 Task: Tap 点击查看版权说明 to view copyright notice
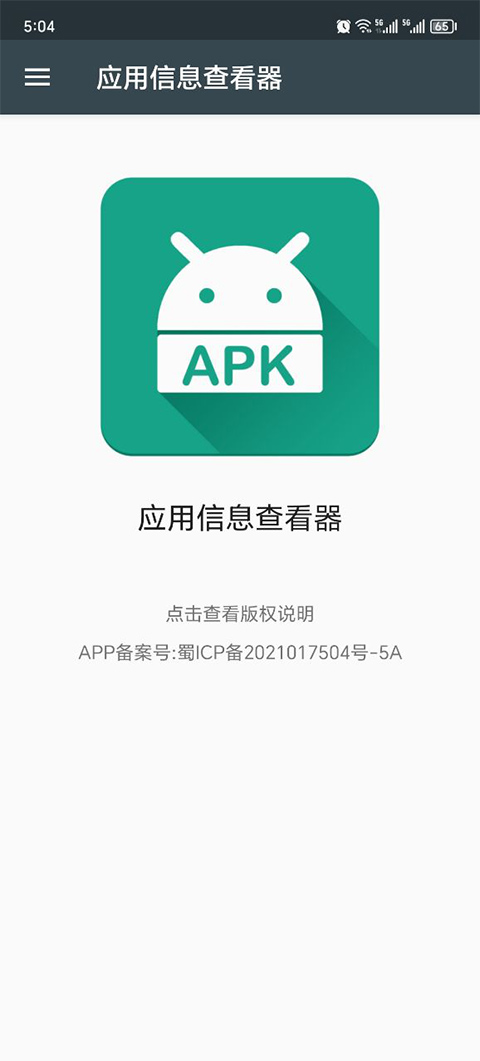point(240,614)
